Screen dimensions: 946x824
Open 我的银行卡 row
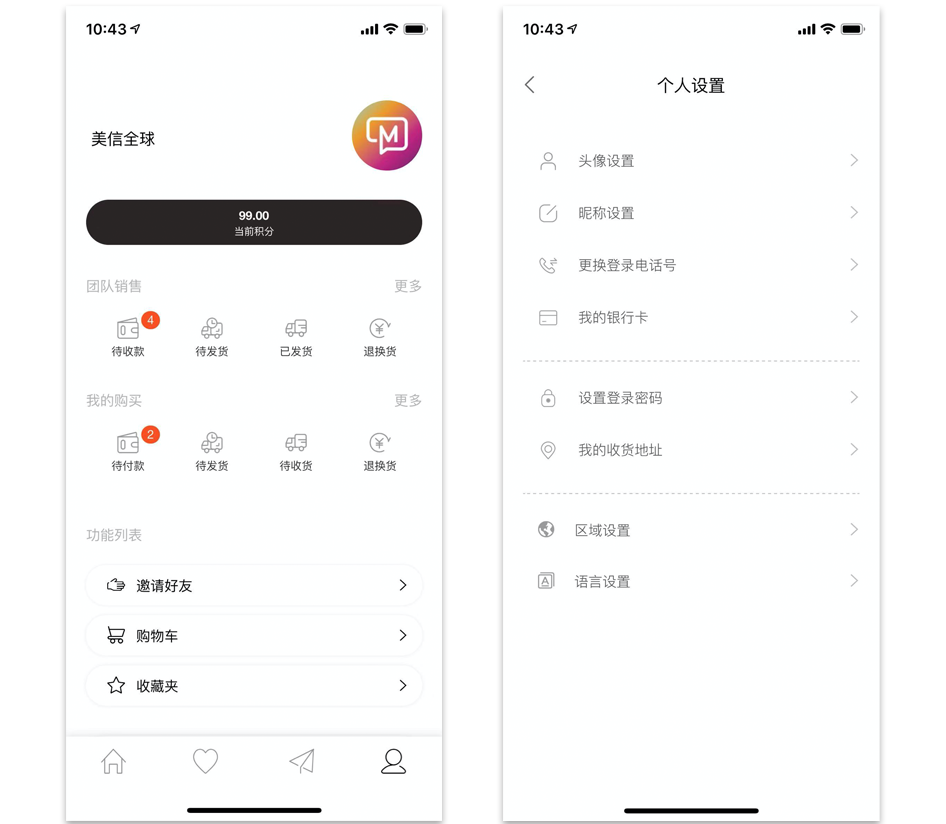[x=690, y=317]
